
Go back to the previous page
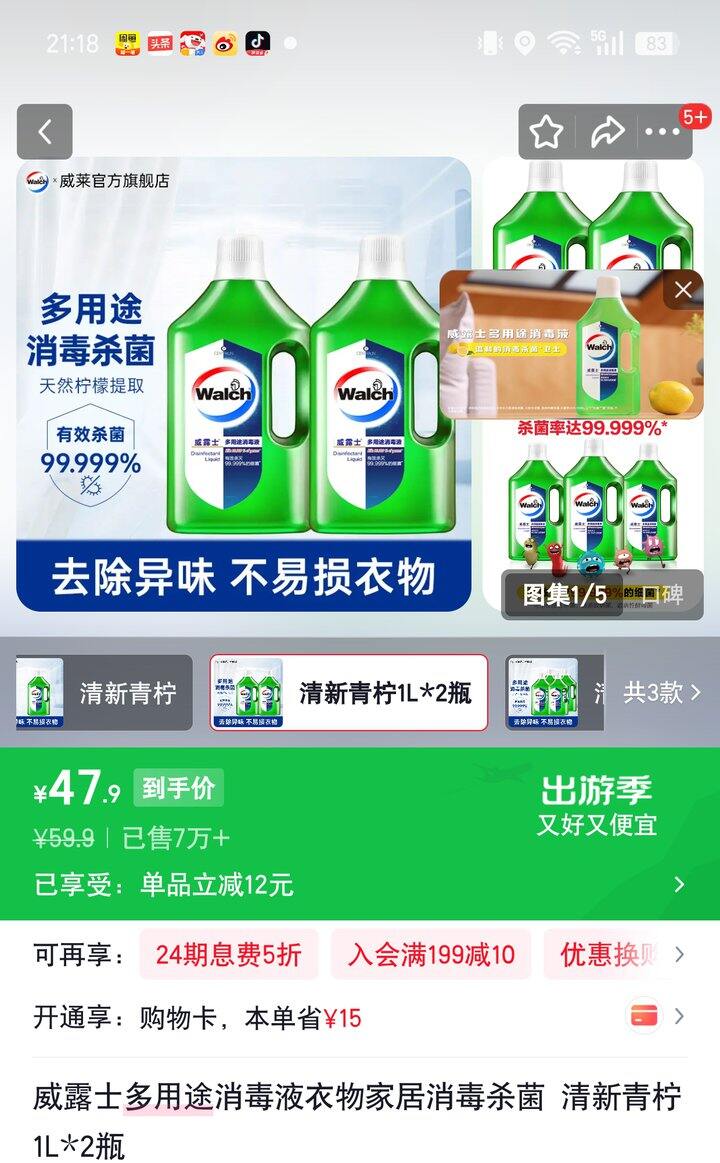pos(45,131)
